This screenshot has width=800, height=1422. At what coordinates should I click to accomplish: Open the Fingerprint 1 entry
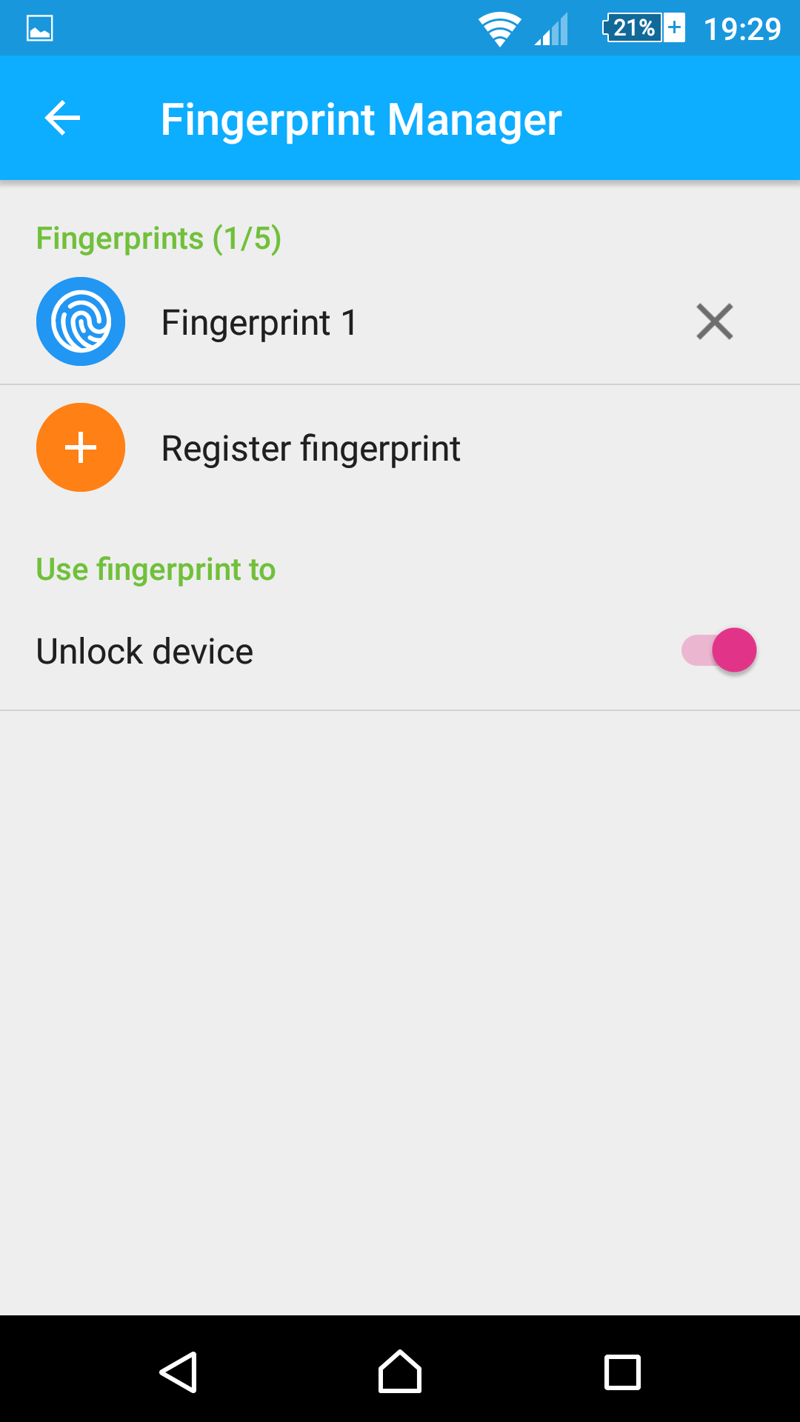pyautogui.click(x=258, y=322)
